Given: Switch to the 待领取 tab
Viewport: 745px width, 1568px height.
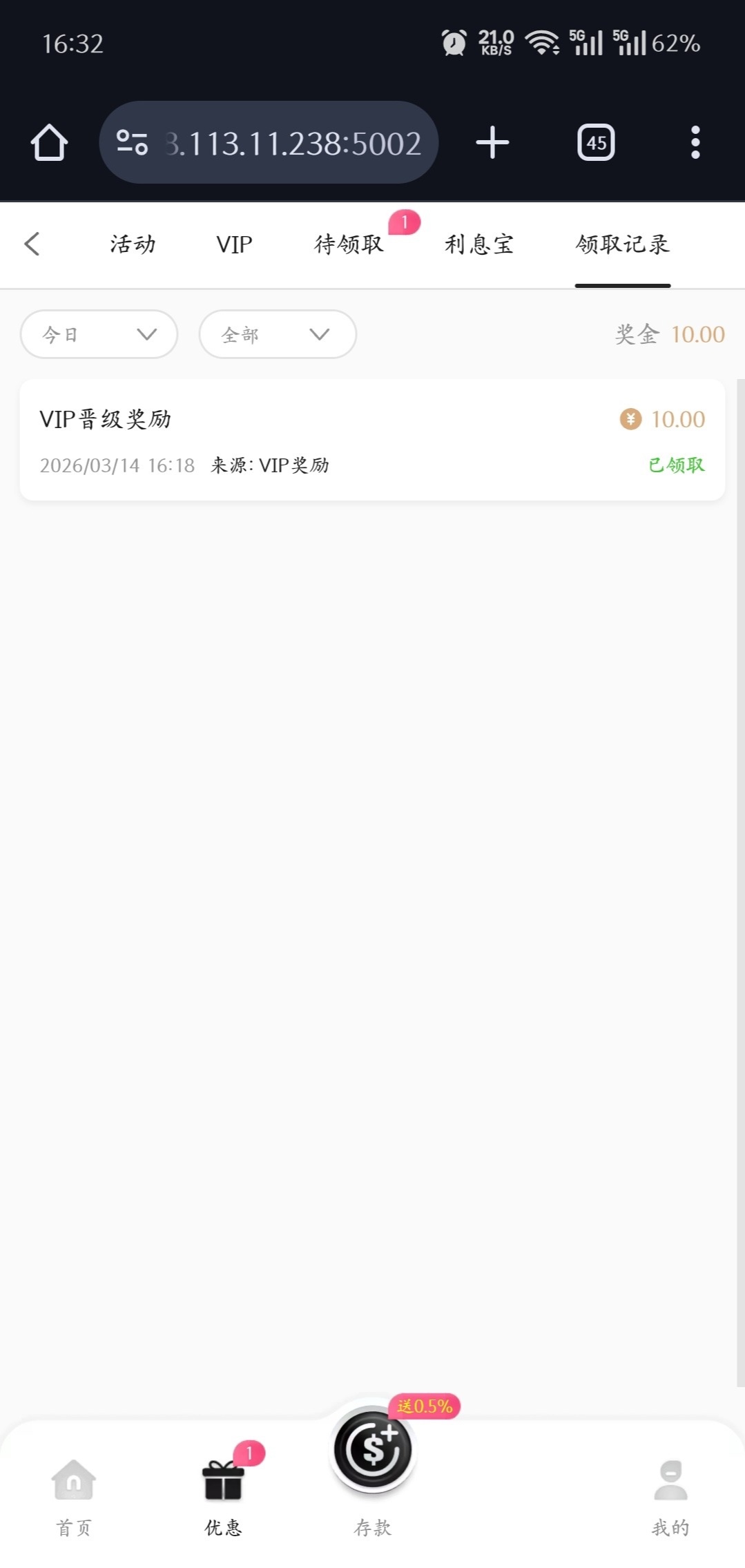Looking at the screenshot, I should 349,244.
